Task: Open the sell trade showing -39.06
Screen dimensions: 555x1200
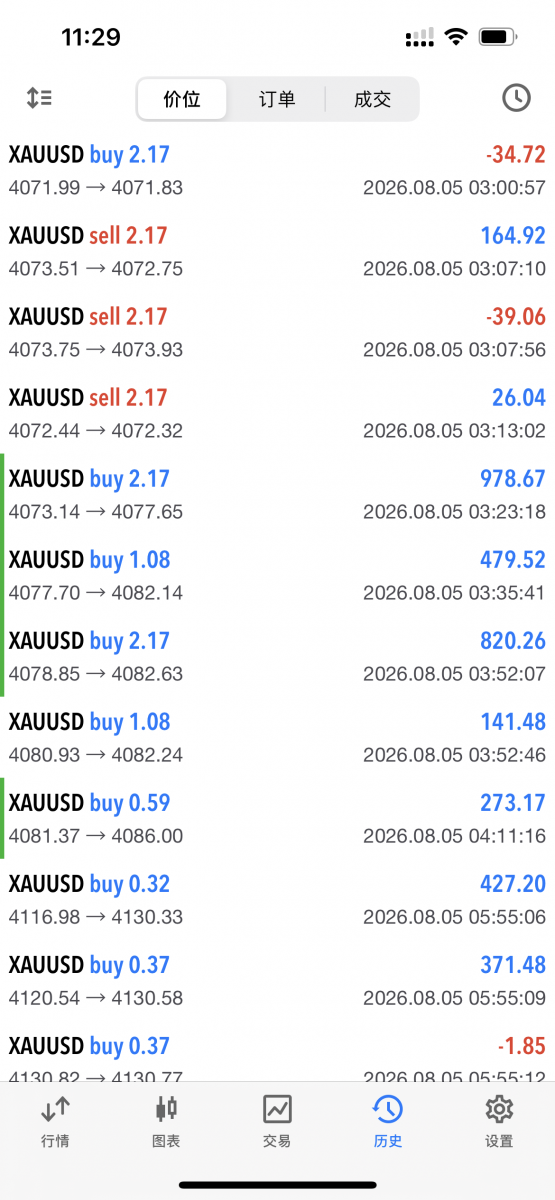Action: 277,332
